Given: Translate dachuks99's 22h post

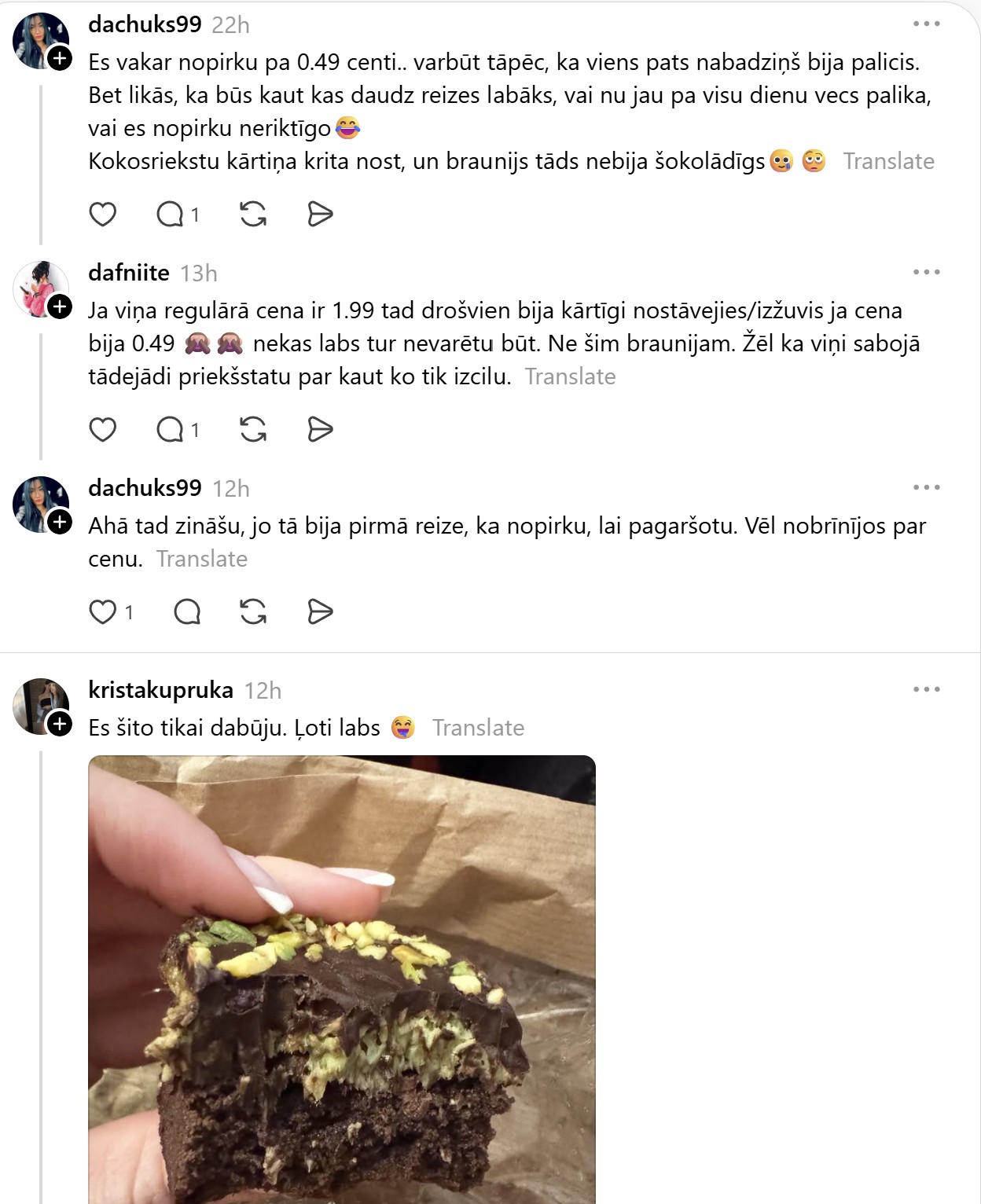Looking at the screenshot, I should (888, 161).
